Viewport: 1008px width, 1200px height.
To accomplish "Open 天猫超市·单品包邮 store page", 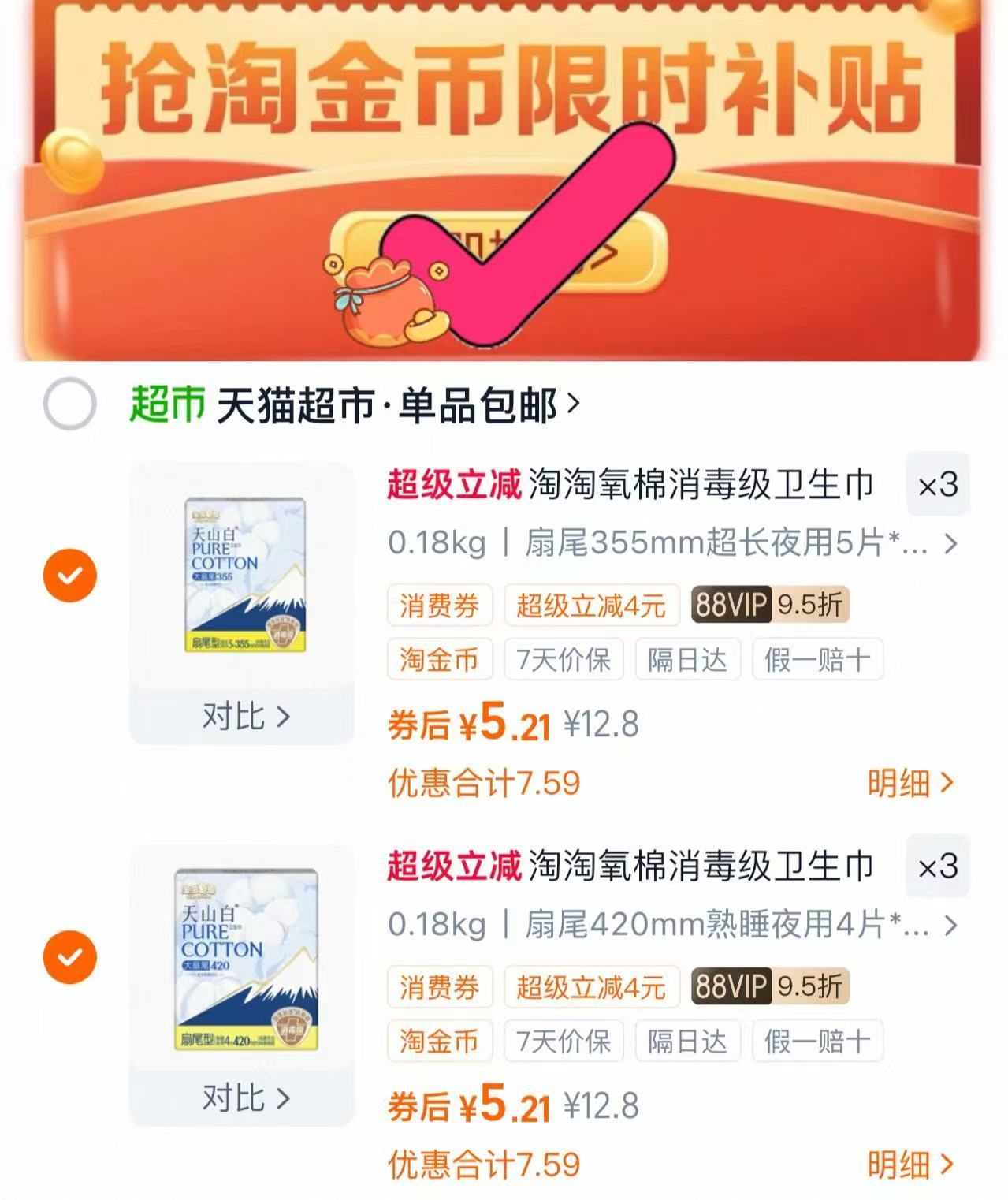I will 394,402.
